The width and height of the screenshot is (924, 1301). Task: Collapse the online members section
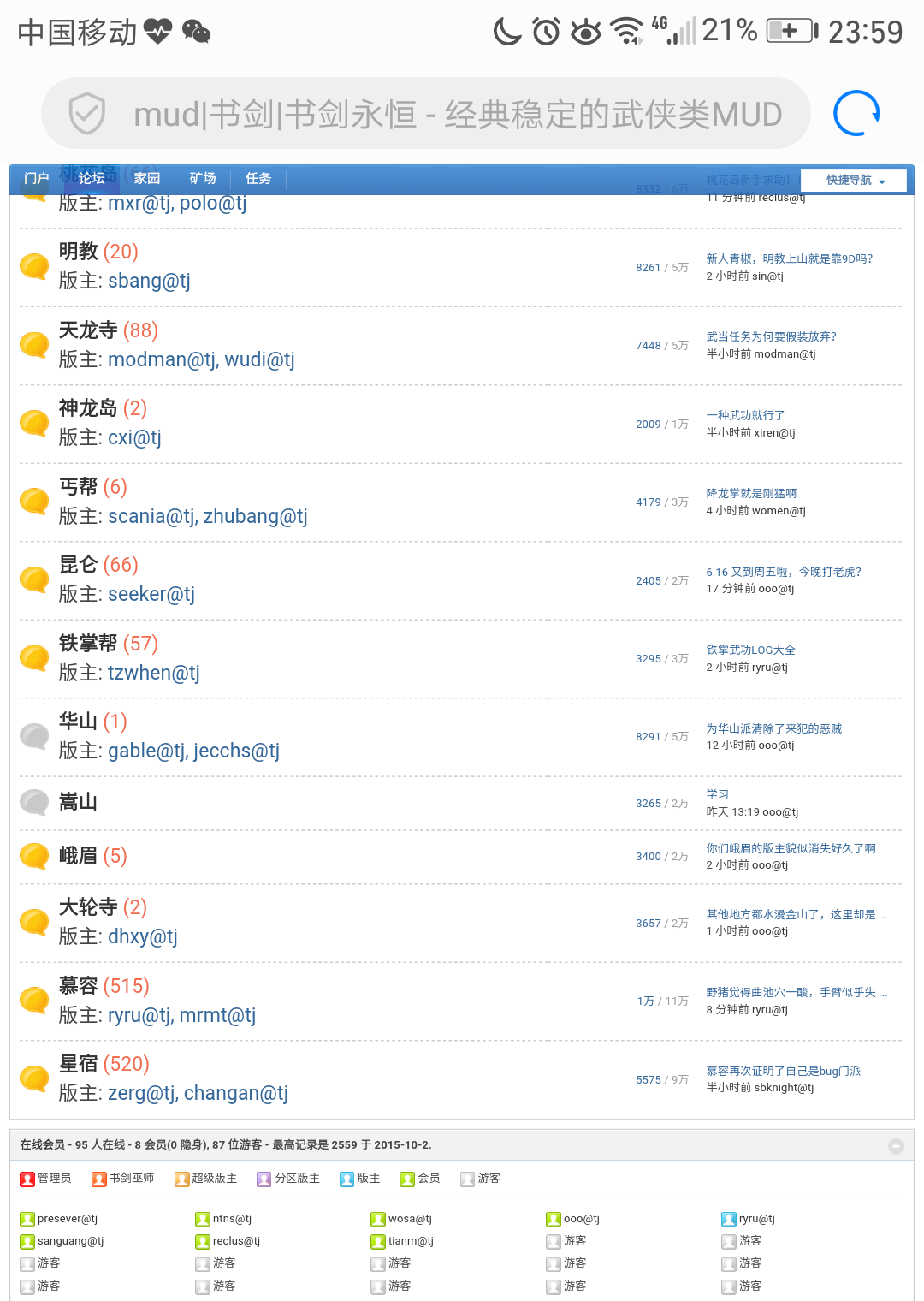[896, 1146]
